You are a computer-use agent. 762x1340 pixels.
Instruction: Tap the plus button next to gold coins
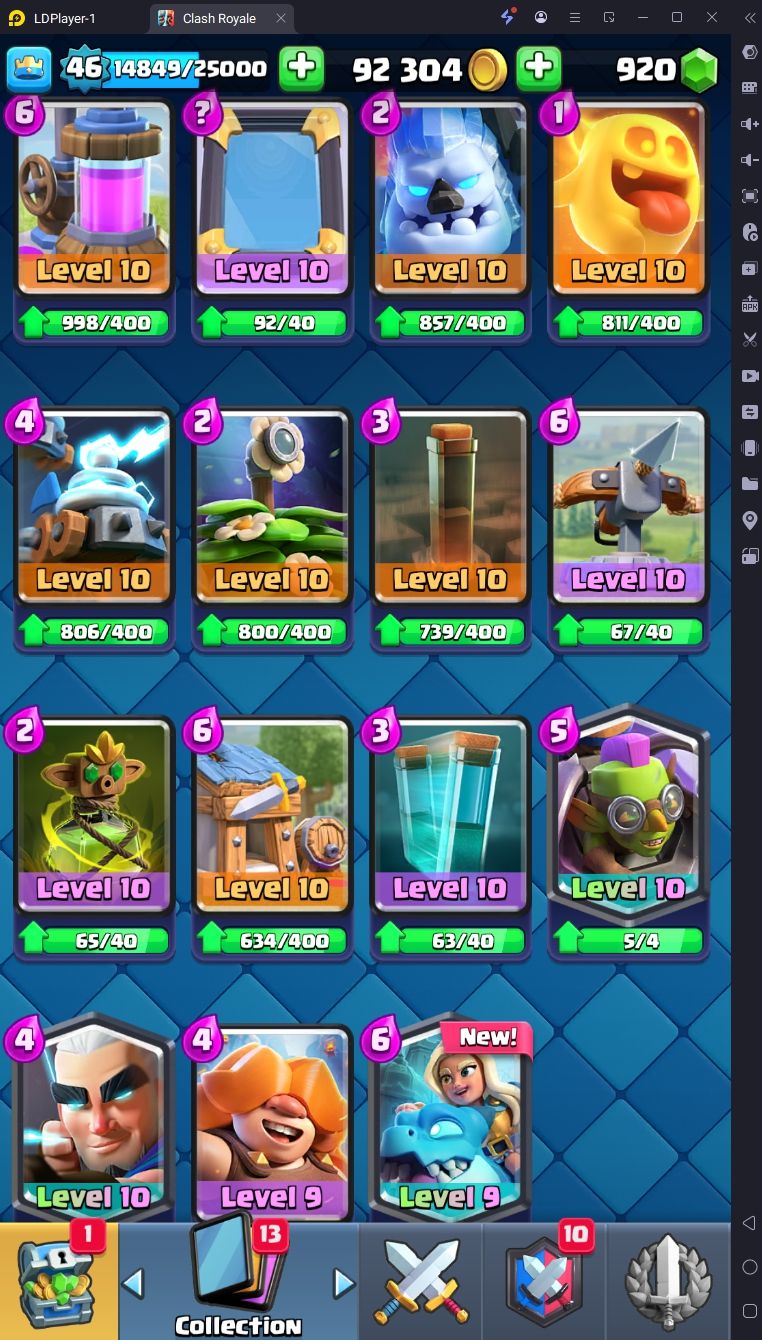coord(538,68)
